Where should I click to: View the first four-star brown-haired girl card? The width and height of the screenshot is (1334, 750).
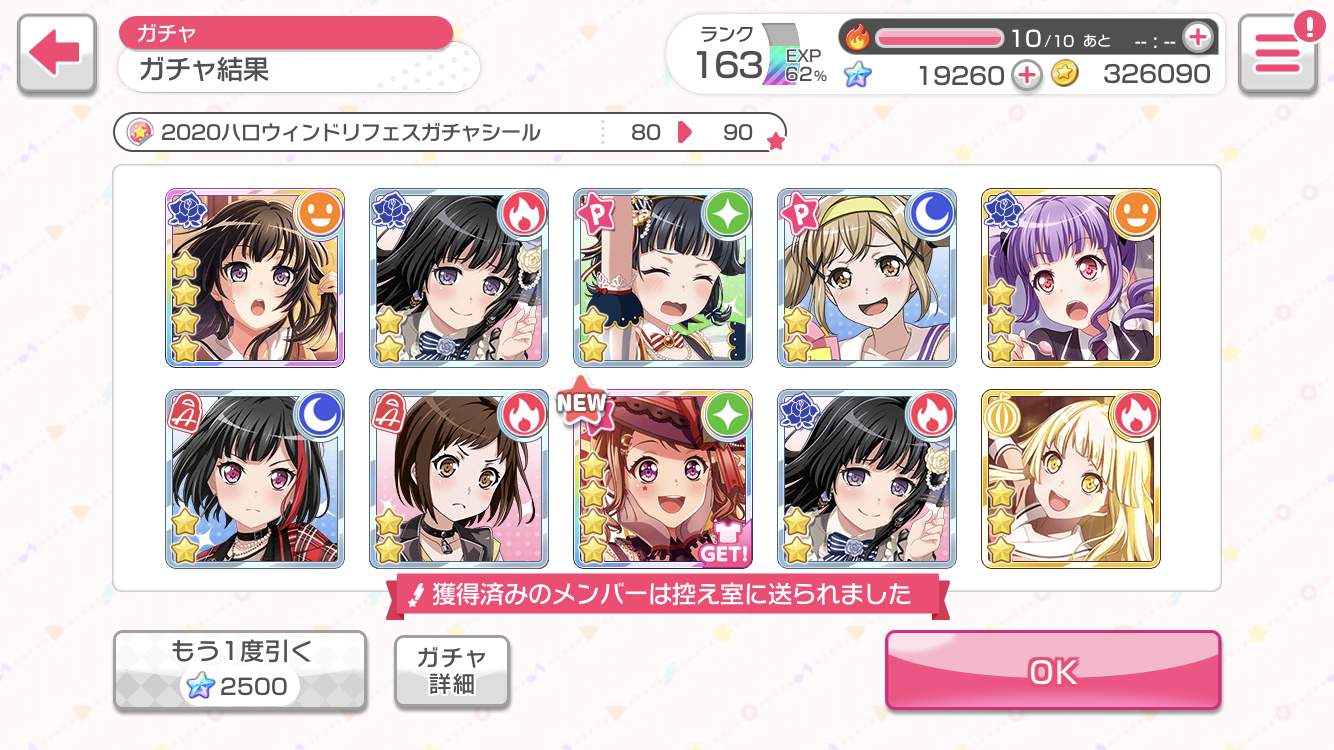coord(255,277)
